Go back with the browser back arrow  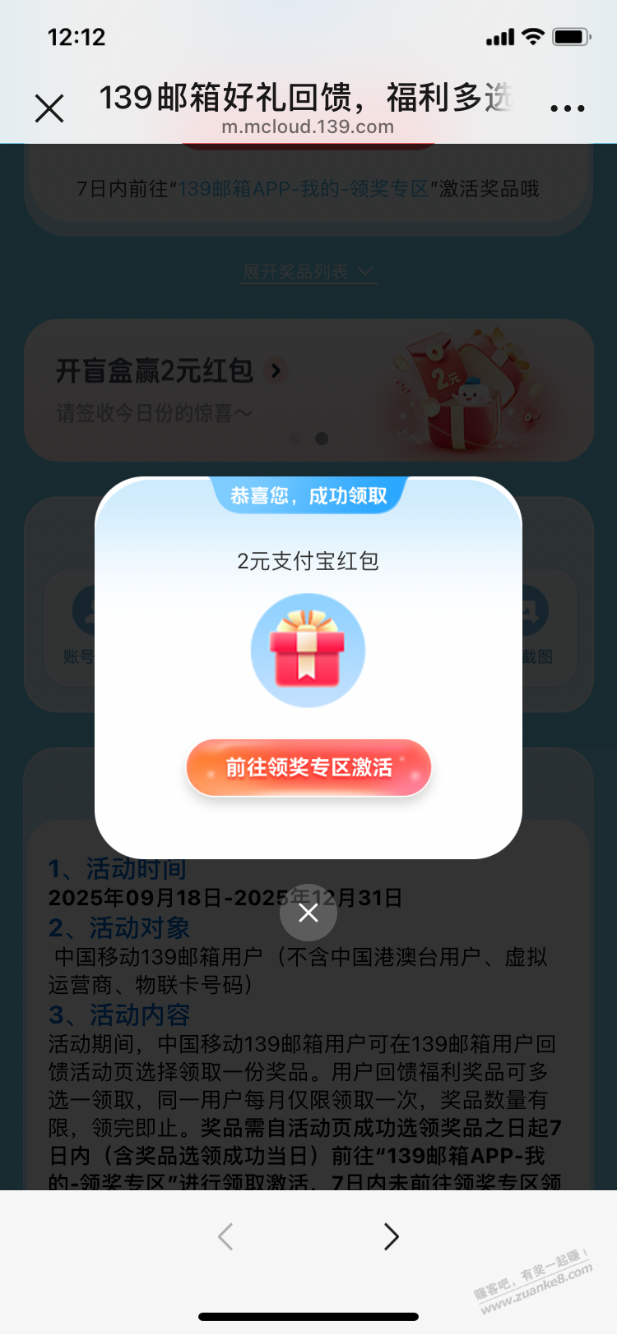[x=226, y=1237]
